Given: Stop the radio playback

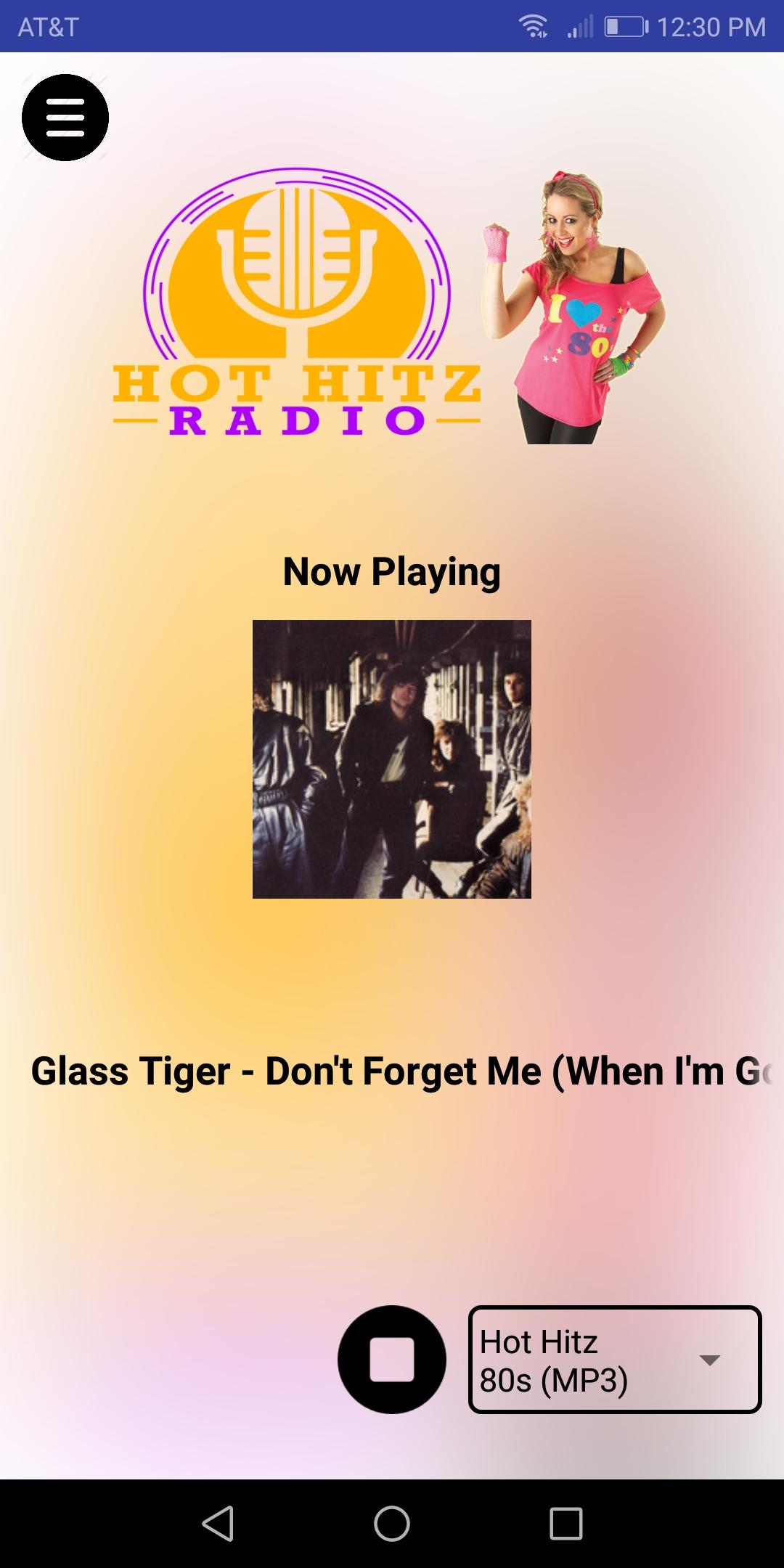Looking at the screenshot, I should pyautogui.click(x=392, y=1360).
